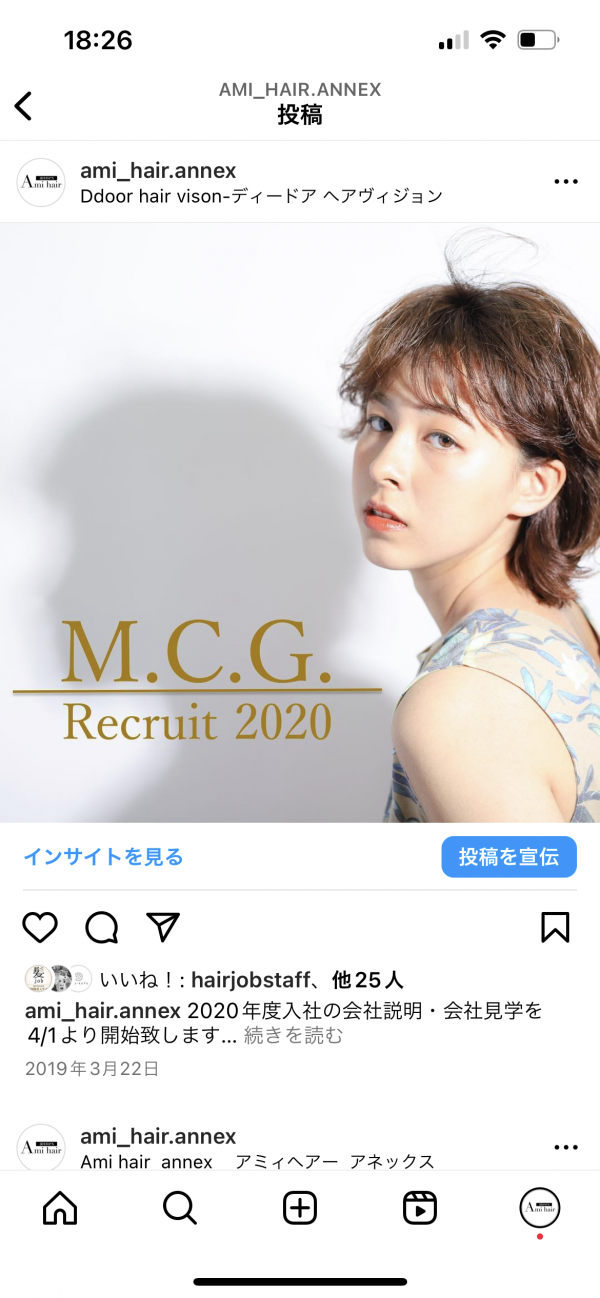Open the Reels tab
600x1298 pixels.
tap(420, 1209)
